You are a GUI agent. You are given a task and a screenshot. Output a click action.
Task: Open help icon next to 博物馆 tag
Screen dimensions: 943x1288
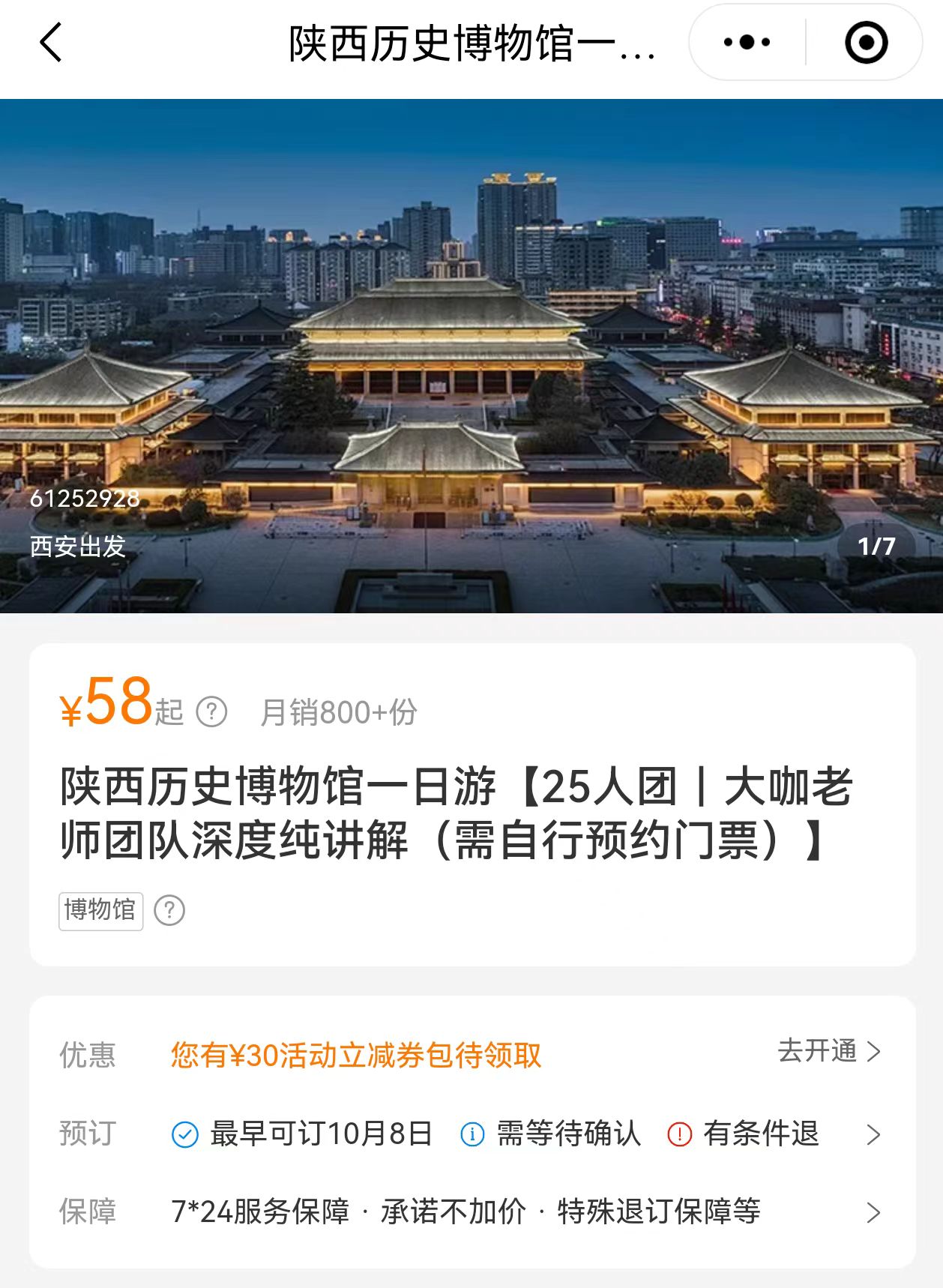(169, 911)
